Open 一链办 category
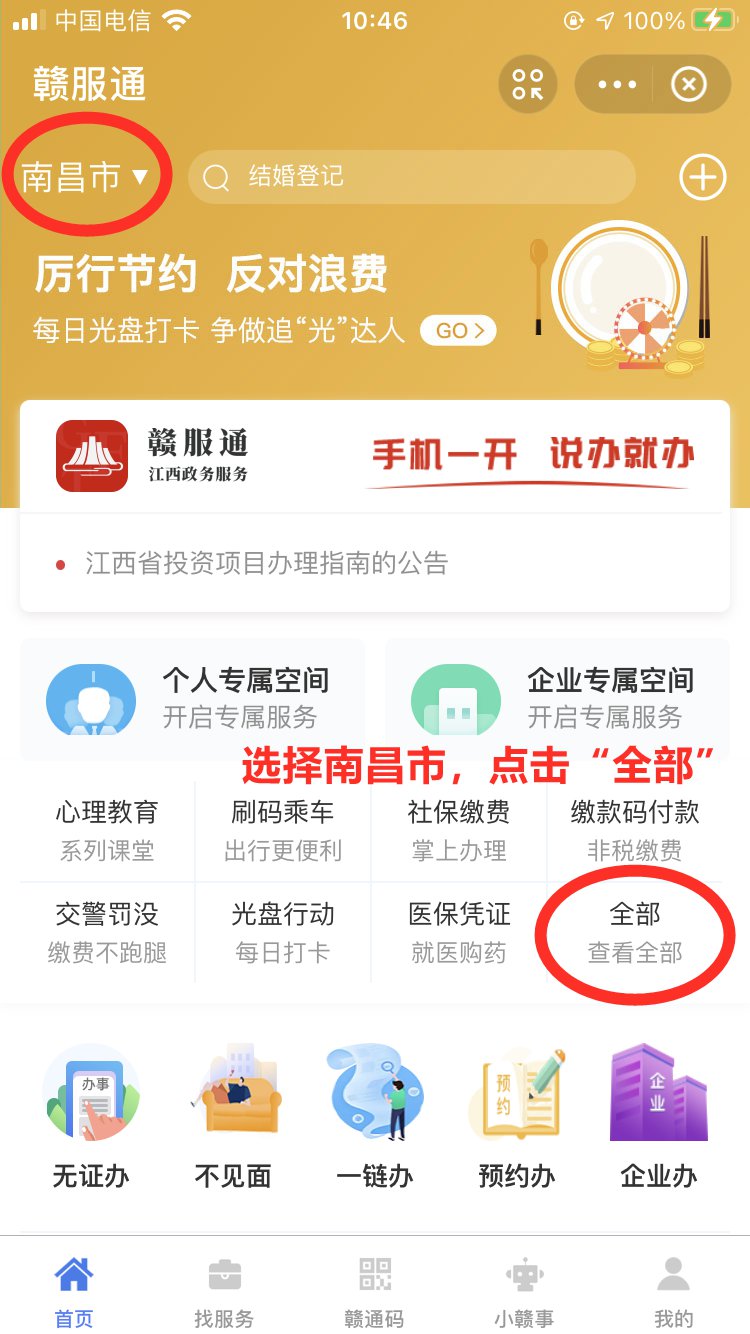Viewport: 750px width, 1334px height. (x=375, y=1117)
